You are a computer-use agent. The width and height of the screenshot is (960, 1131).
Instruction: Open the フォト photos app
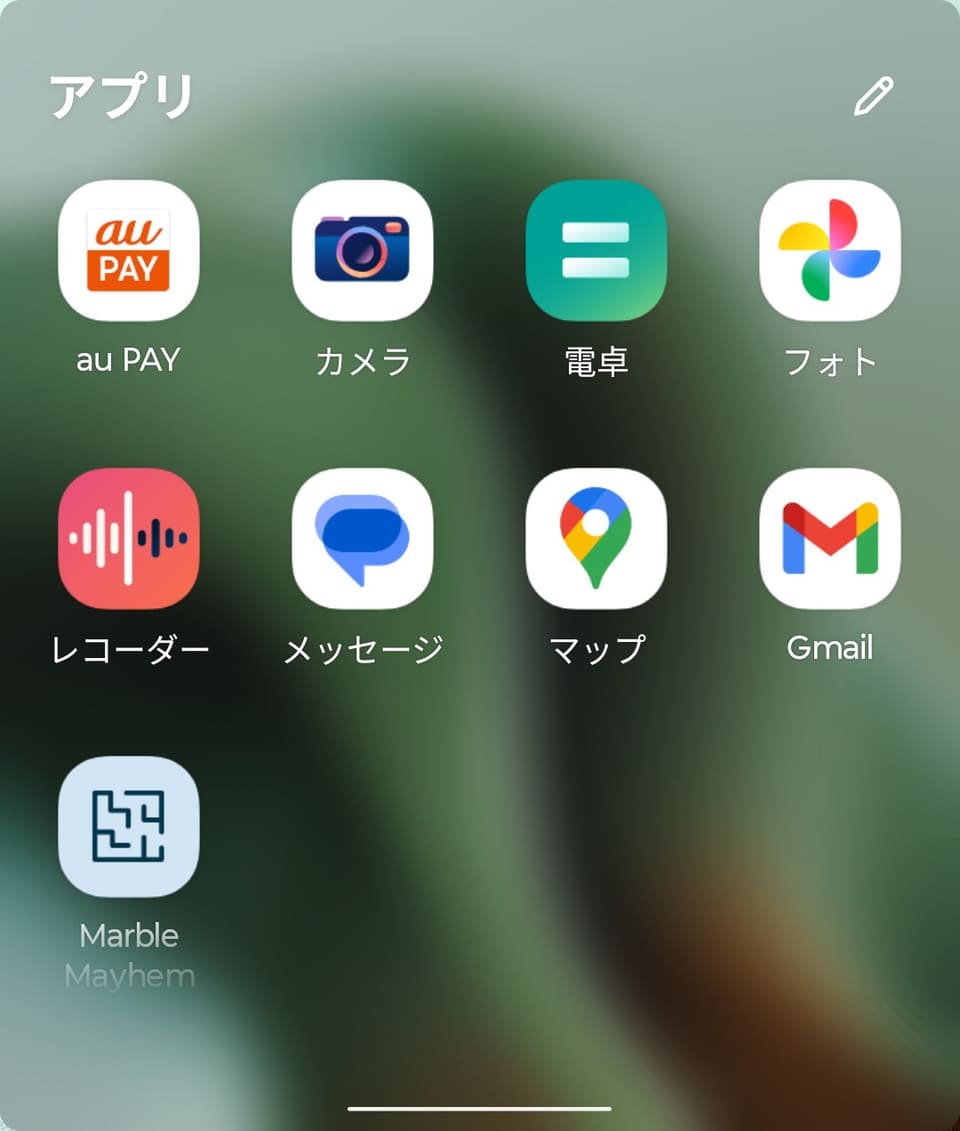830,250
